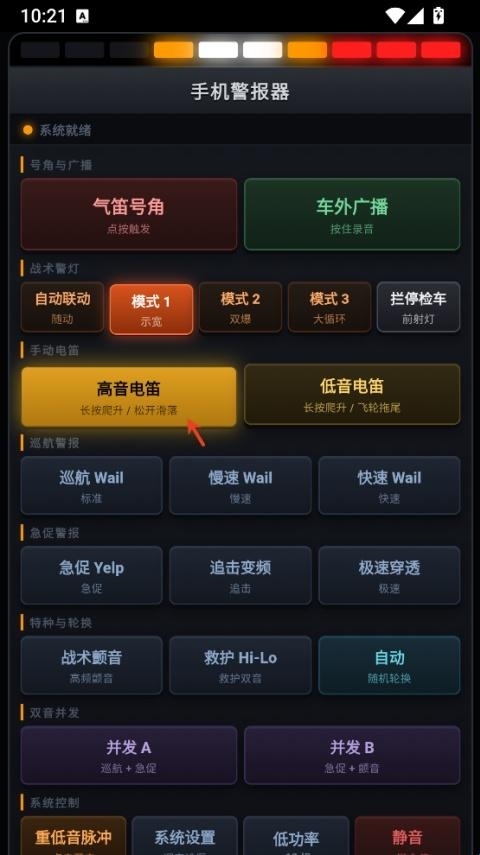Activate 追击变频 siren tone
The height and width of the screenshot is (855, 480).
(240, 575)
